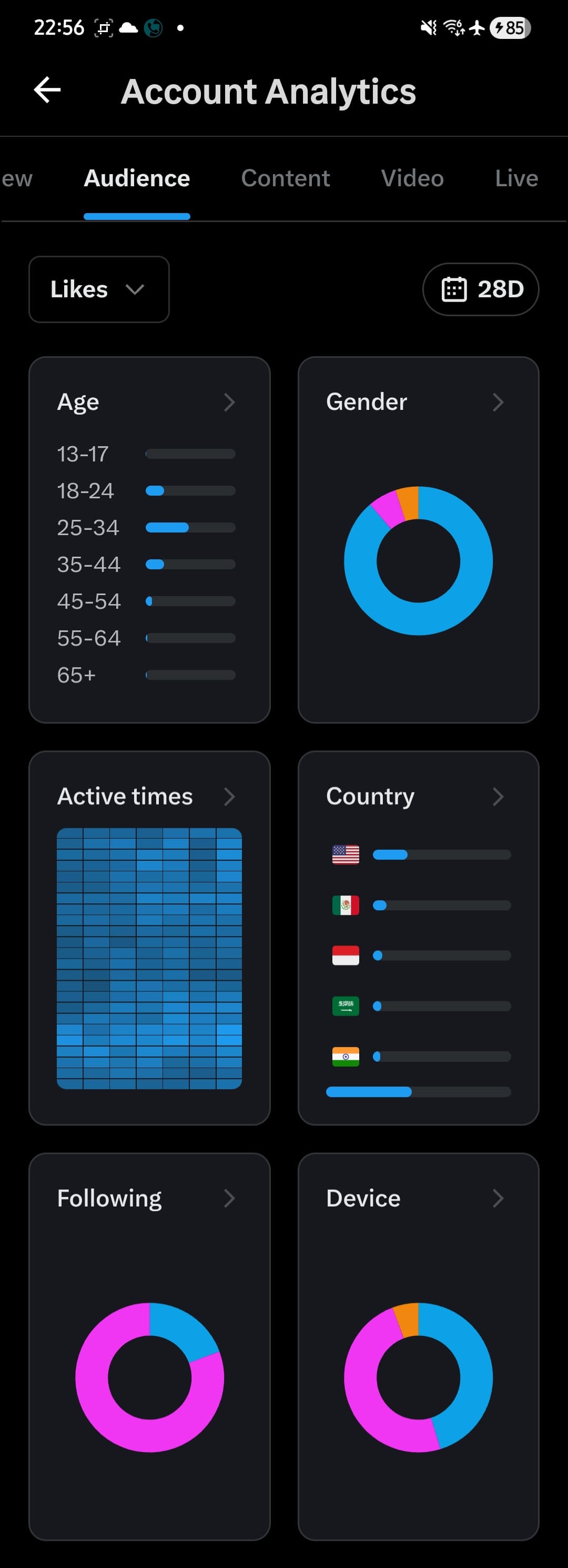Switch to the Live tab
Viewport: 568px width, 1568px height.
[x=516, y=178]
